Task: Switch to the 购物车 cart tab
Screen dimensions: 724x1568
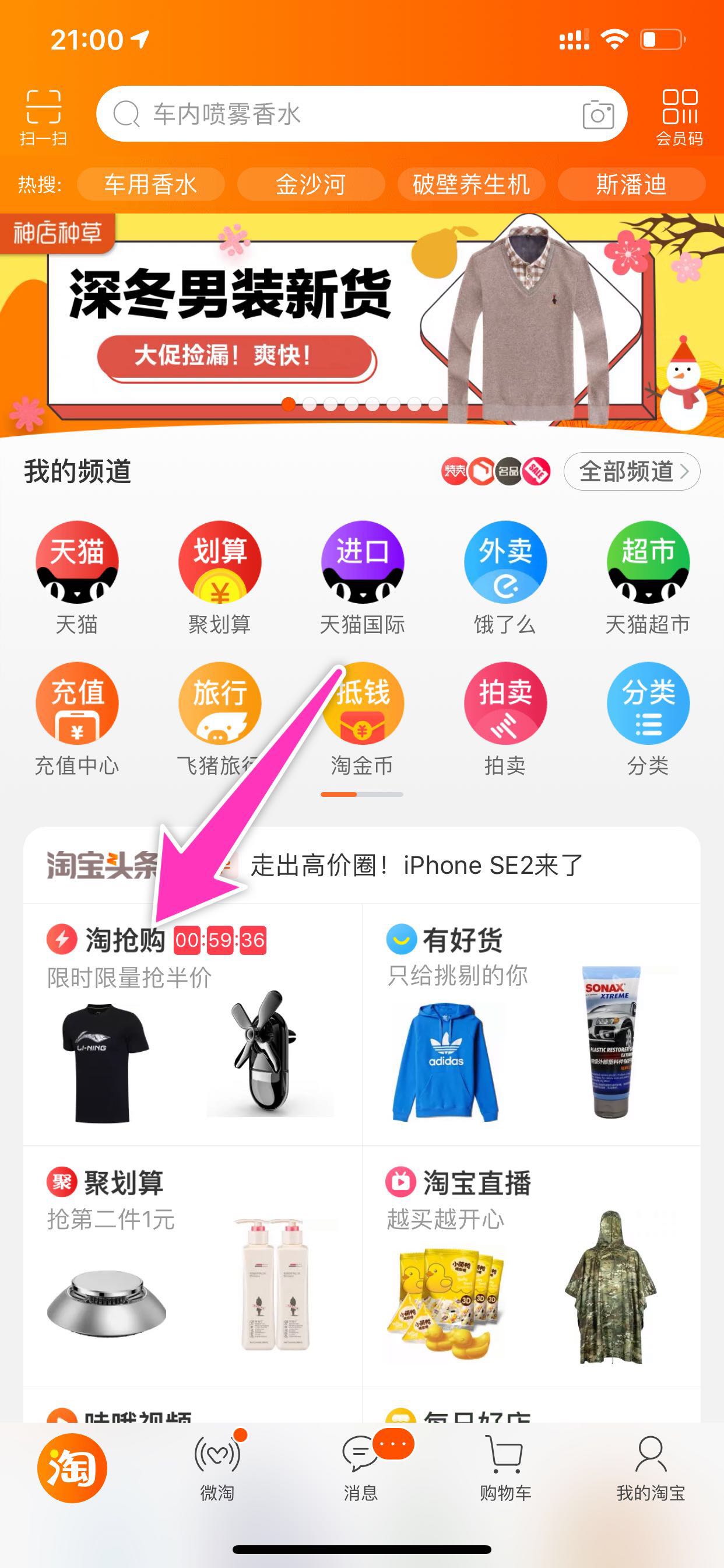Action: [505, 1468]
